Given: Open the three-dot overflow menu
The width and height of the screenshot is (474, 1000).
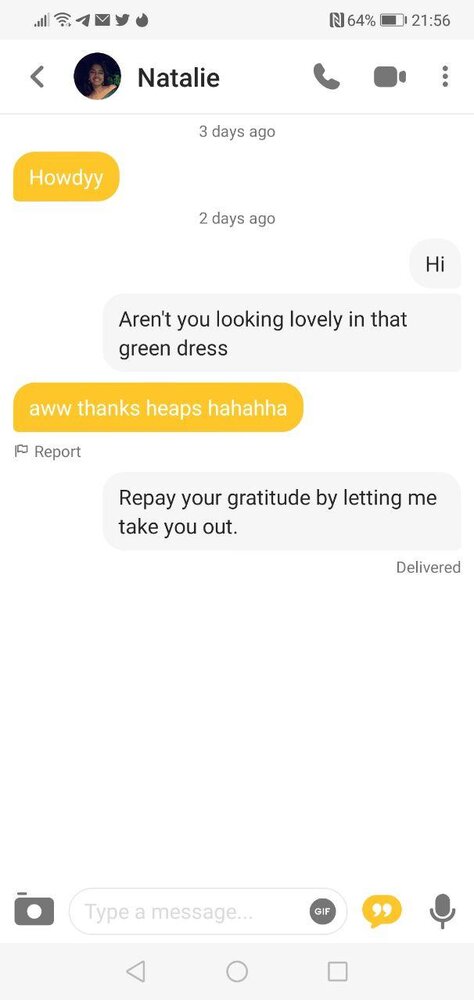Looking at the screenshot, I should 445,77.
